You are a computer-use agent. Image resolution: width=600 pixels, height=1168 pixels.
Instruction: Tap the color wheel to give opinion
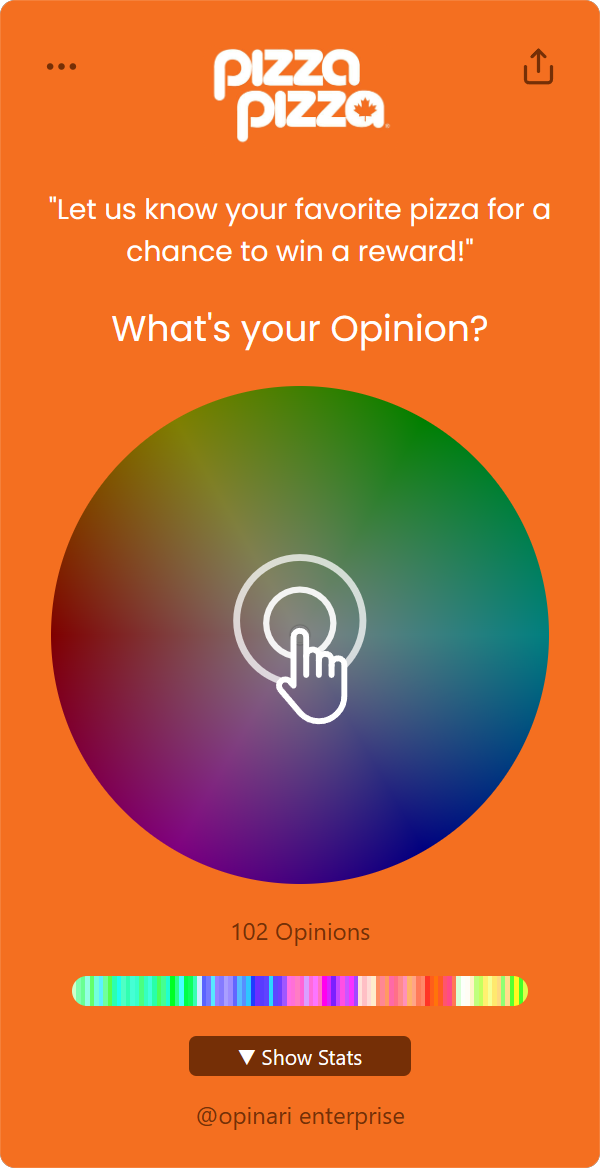(x=300, y=635)
